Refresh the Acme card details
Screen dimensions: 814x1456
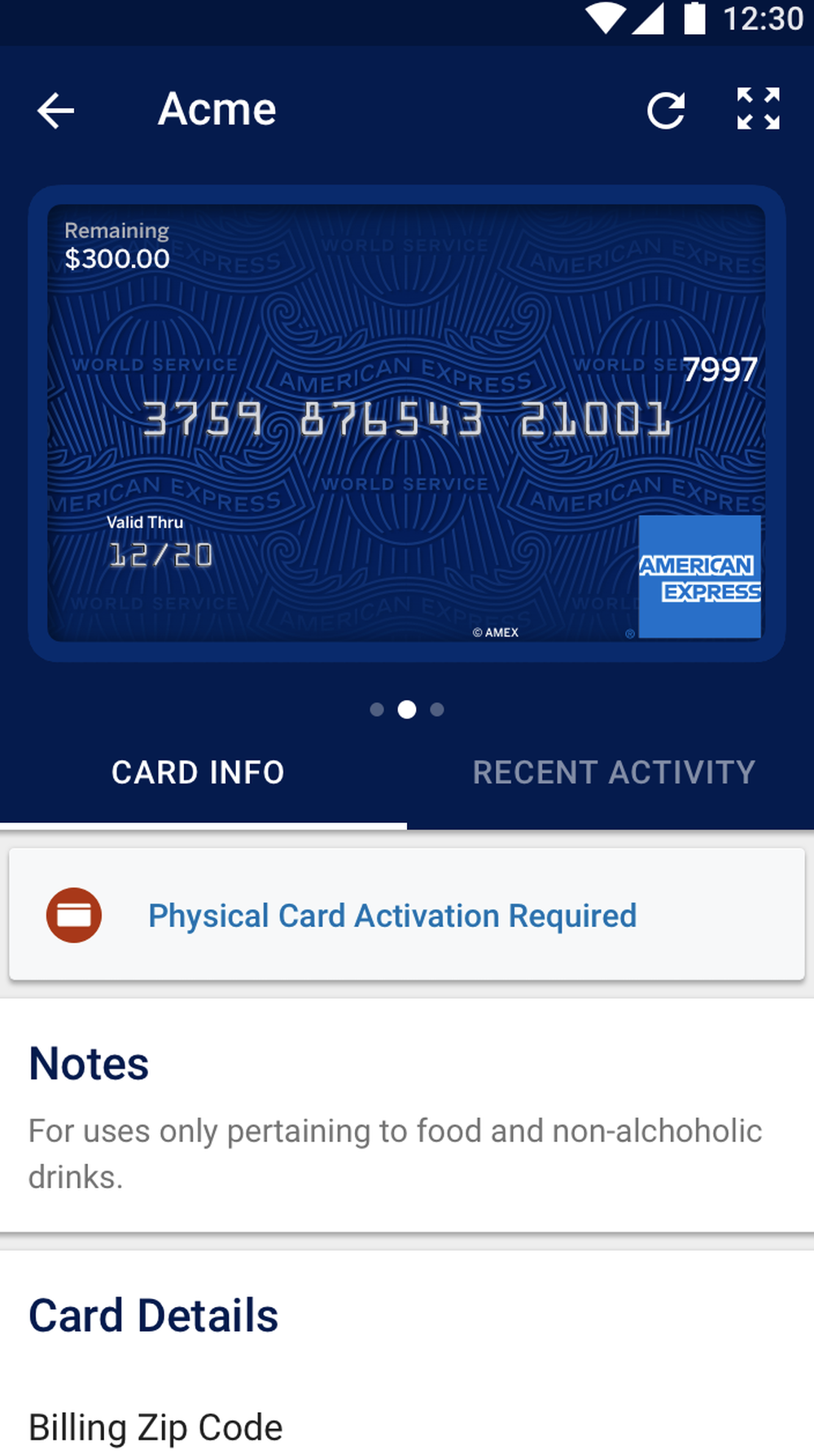tap(667, 110)
